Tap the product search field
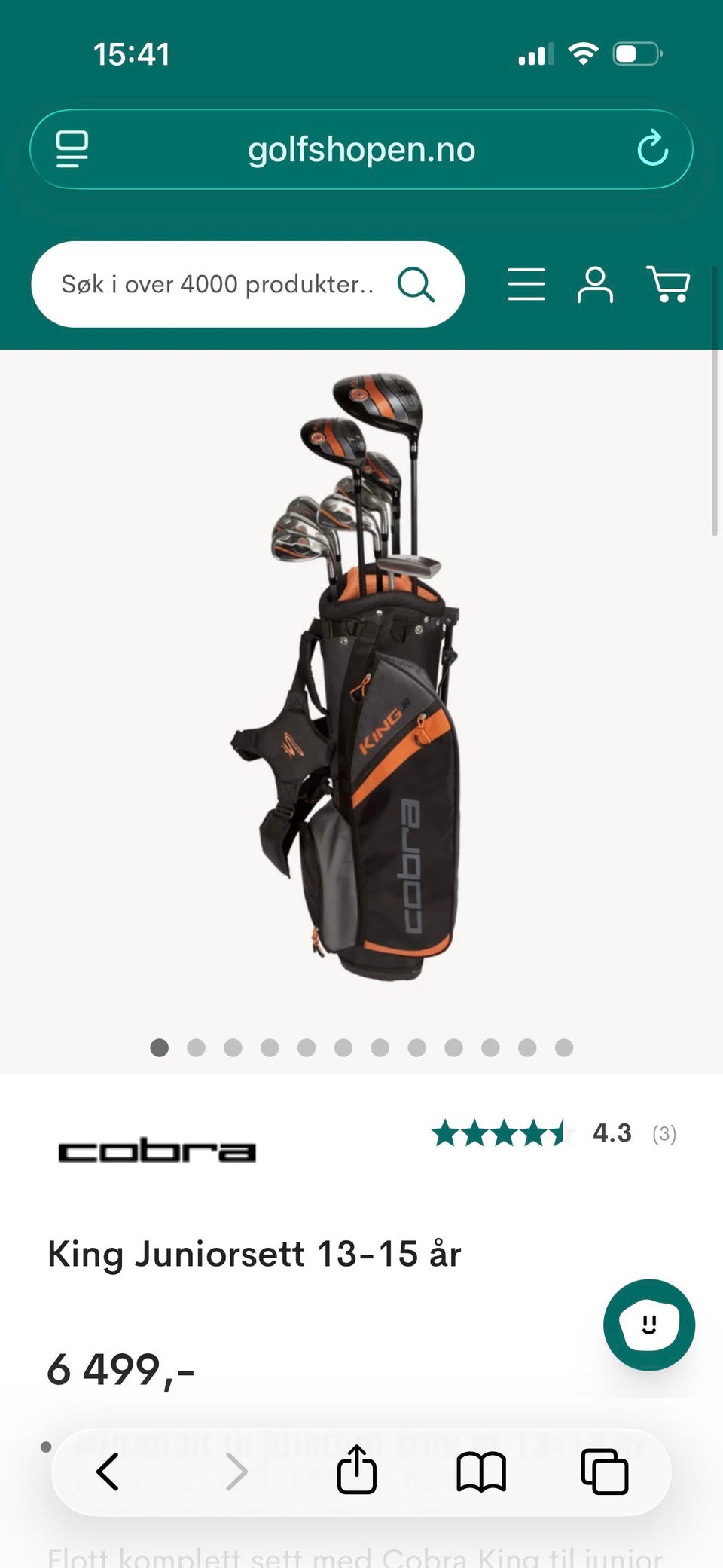Viewport: 723px width, 1568px height. pos(218,284)
